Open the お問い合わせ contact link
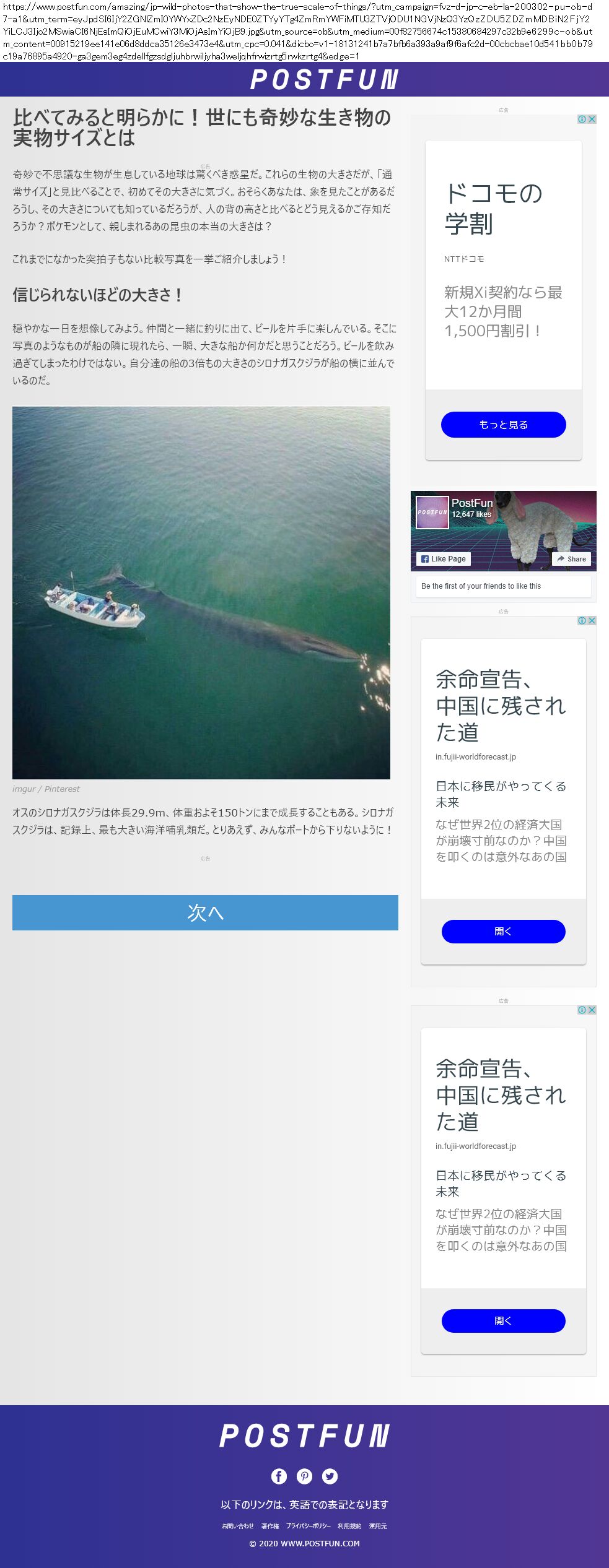609x1568 pixels. click(x=238, y=1526)
